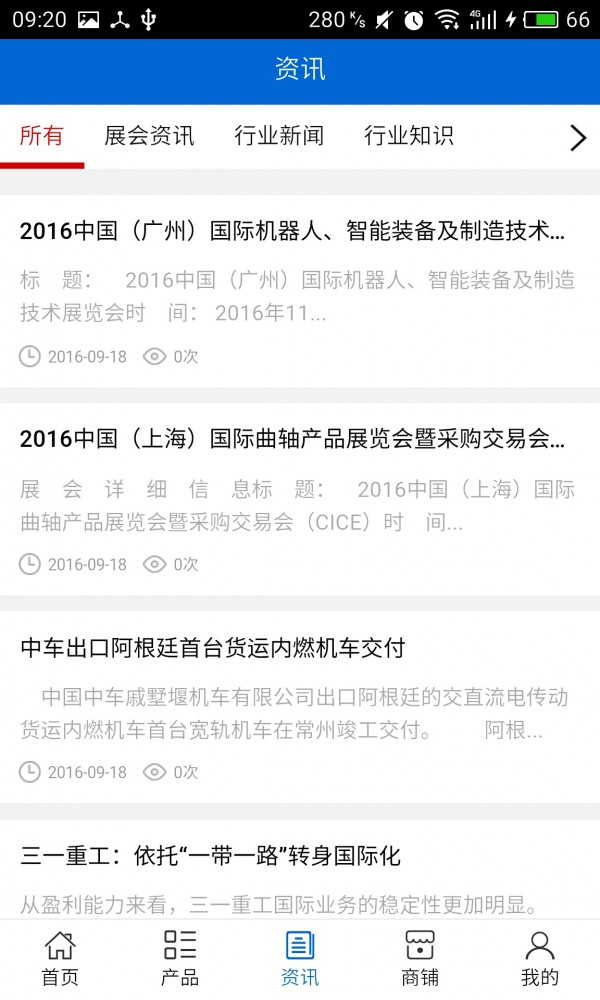
Task: Read 中车出口阿根廷首台货运内燃机车交付 article
Action: click(x=212, y=648)
